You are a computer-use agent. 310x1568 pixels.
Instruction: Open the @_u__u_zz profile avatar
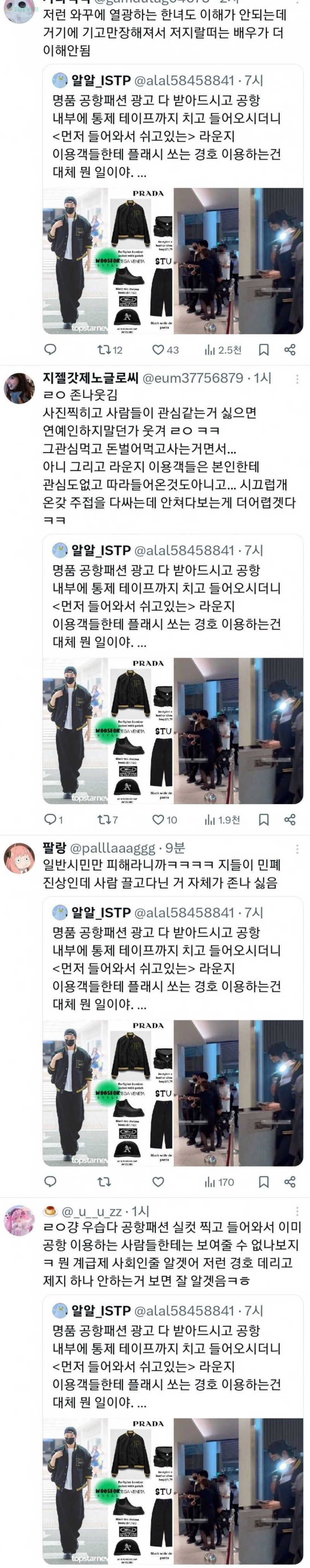point(19,1221)
